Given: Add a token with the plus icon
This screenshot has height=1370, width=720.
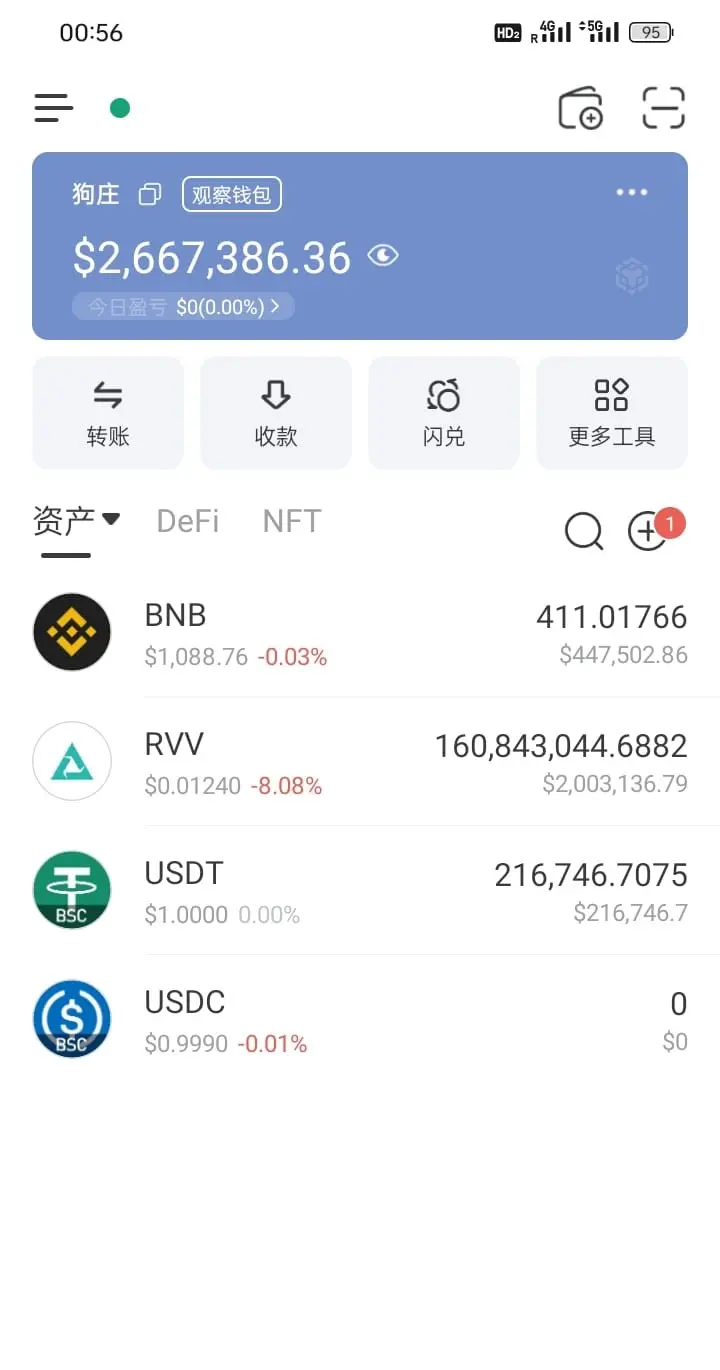Looking at the screenshot, I should tap(648, 531).
